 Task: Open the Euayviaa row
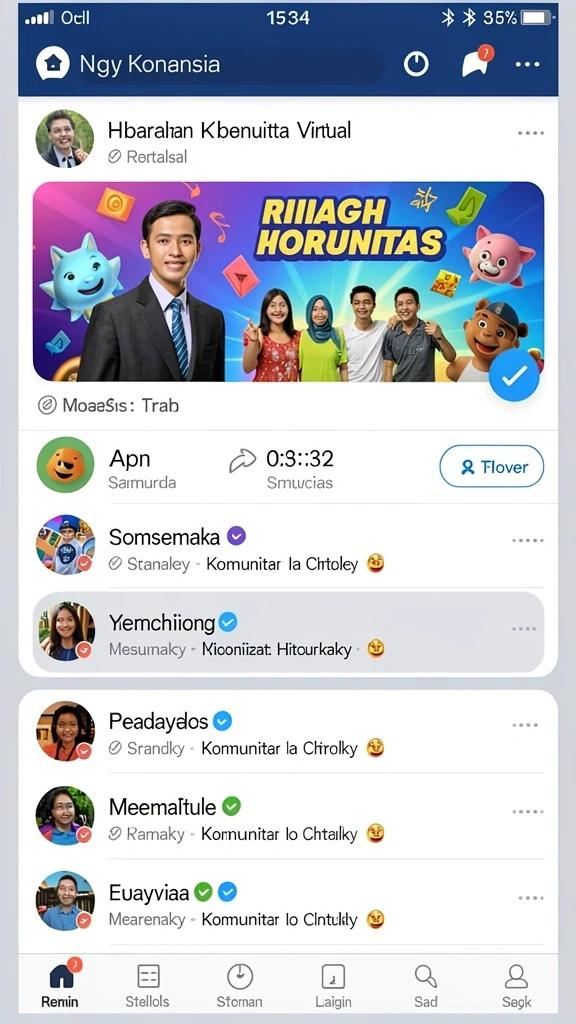click(288, 902)
